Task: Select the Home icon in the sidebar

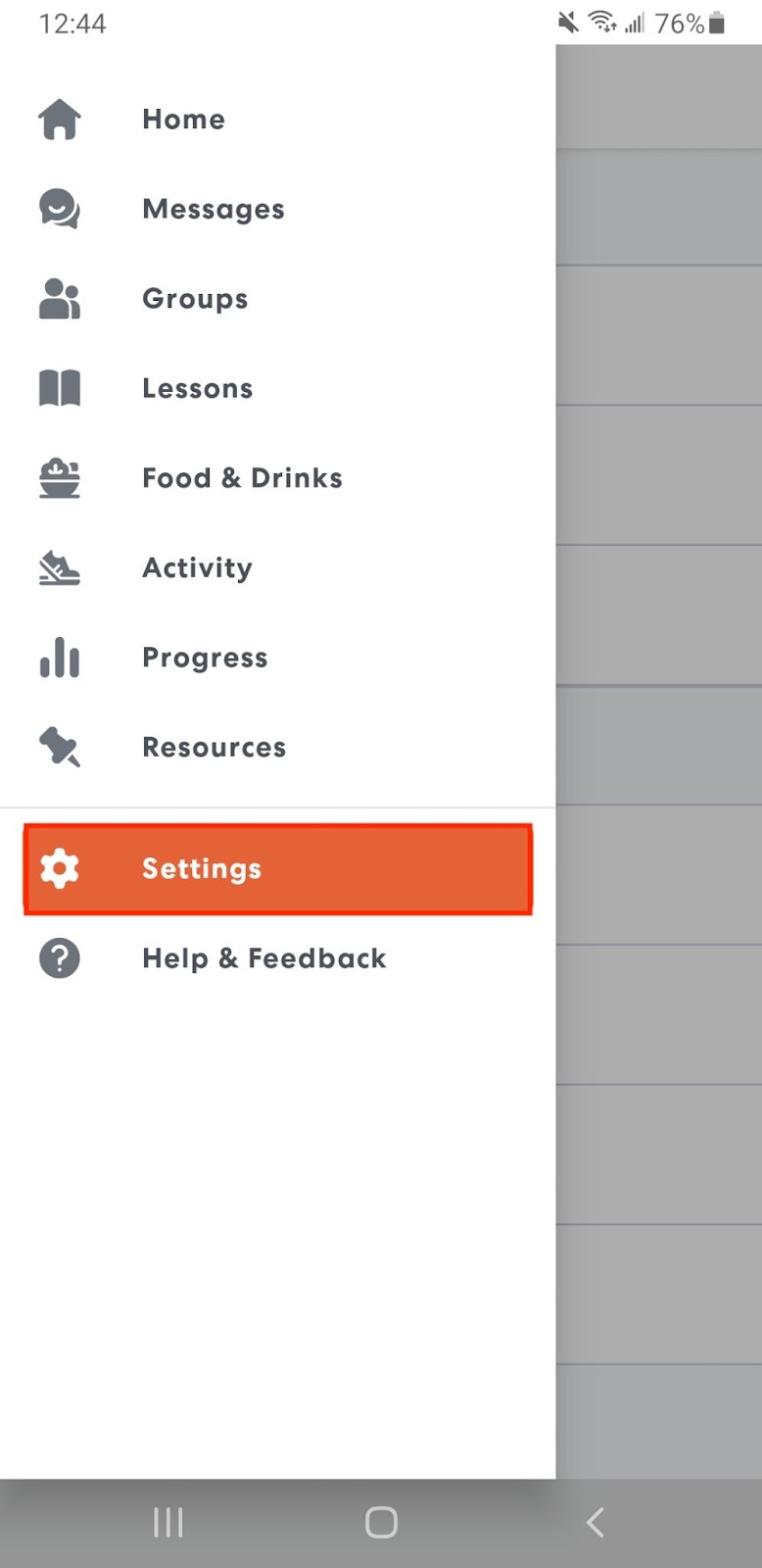Action: coord(59,119)
